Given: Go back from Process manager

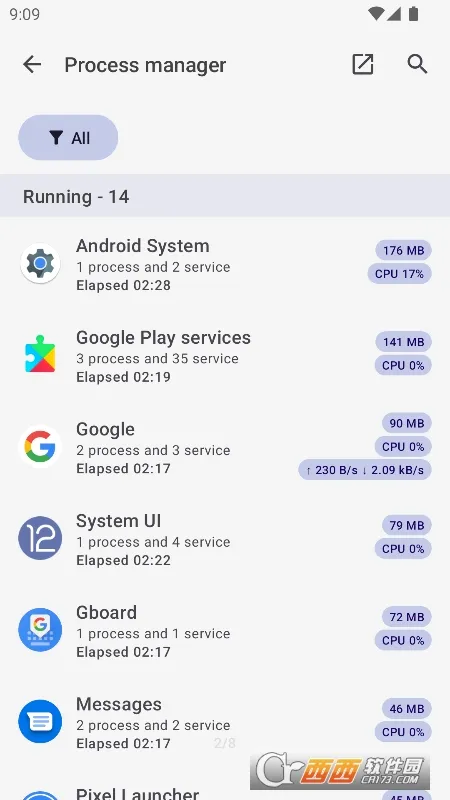Looking at the screenshot, I should click(x=32, y=65).
